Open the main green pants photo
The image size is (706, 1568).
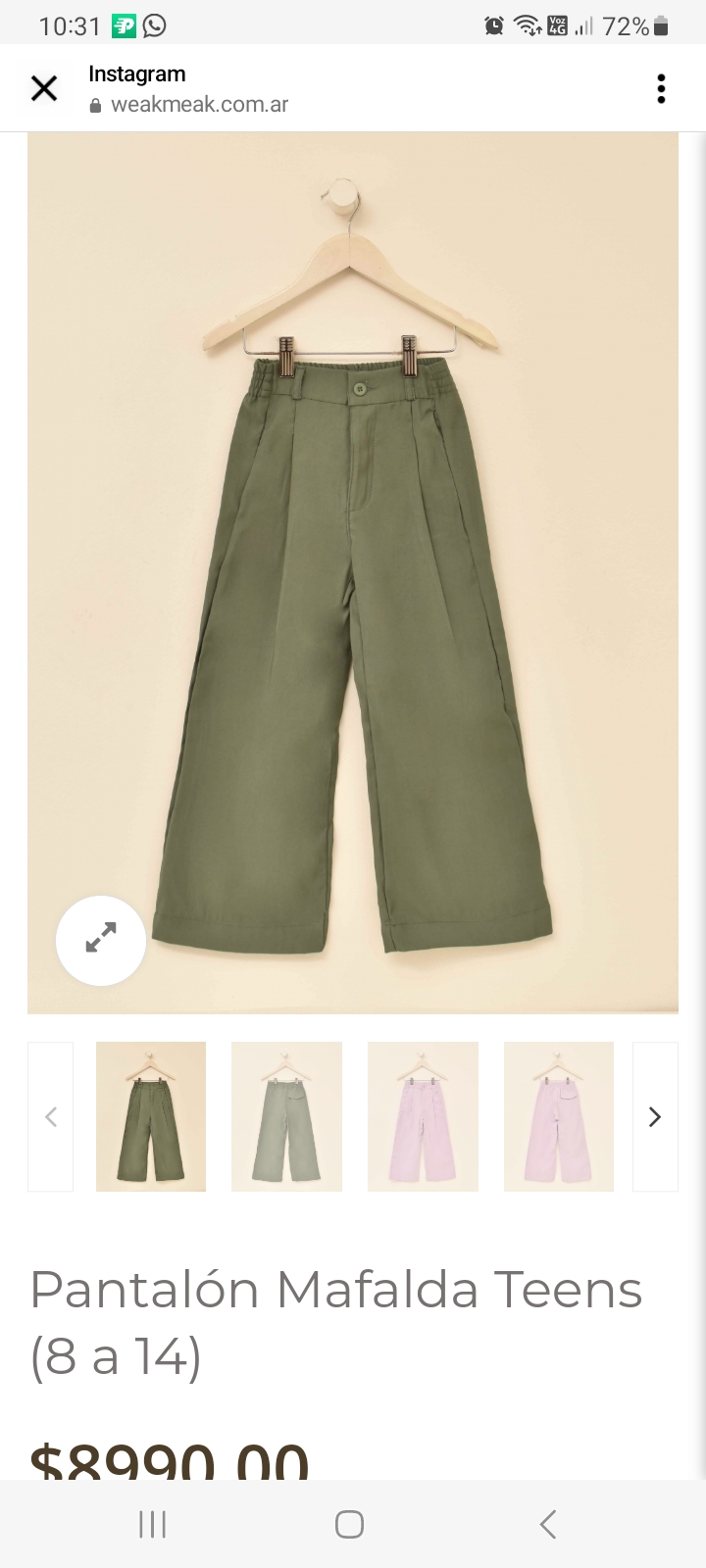(x=353, y=572)
